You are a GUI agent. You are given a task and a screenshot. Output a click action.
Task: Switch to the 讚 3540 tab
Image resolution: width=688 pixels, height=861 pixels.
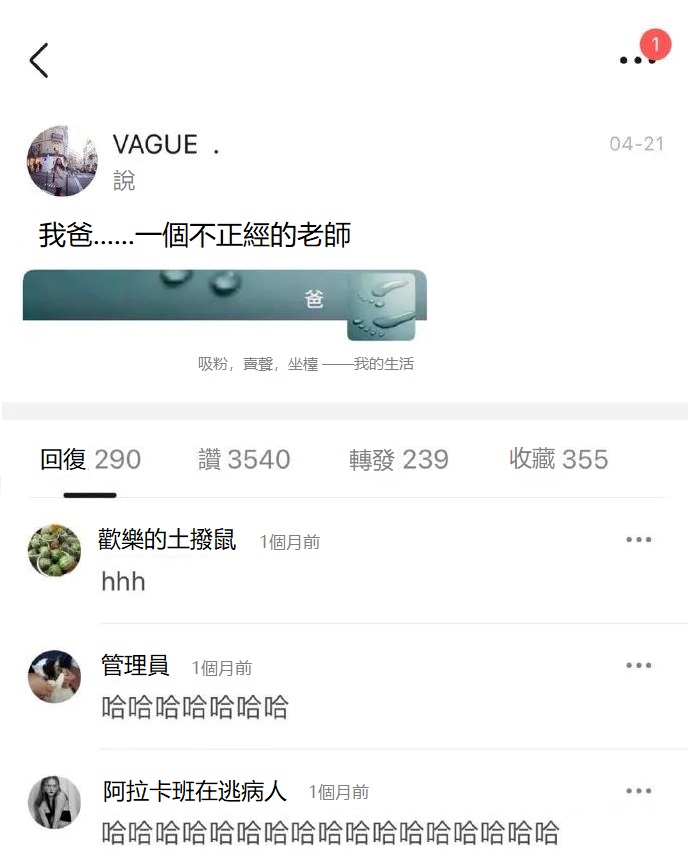[244, 460]
